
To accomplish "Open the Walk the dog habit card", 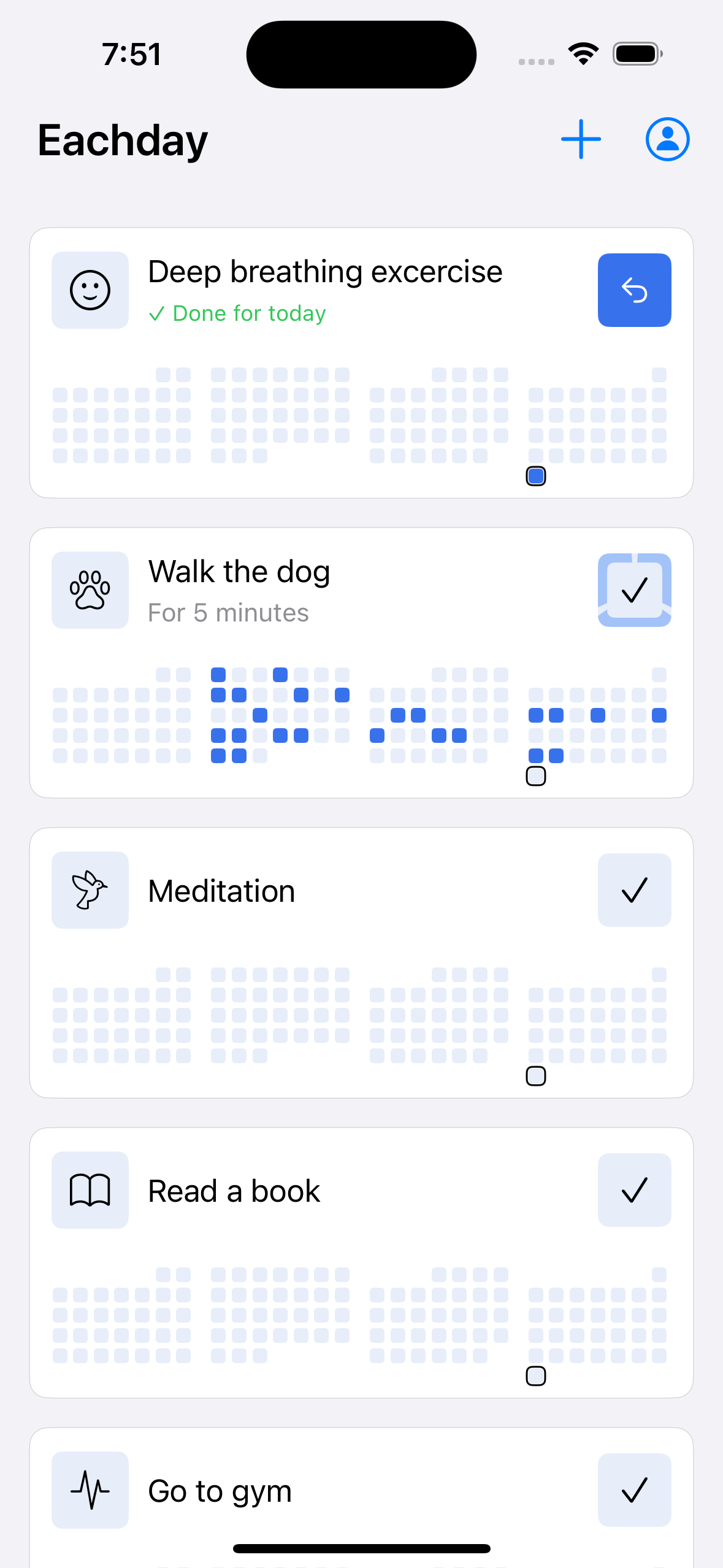I will point(239,572).
